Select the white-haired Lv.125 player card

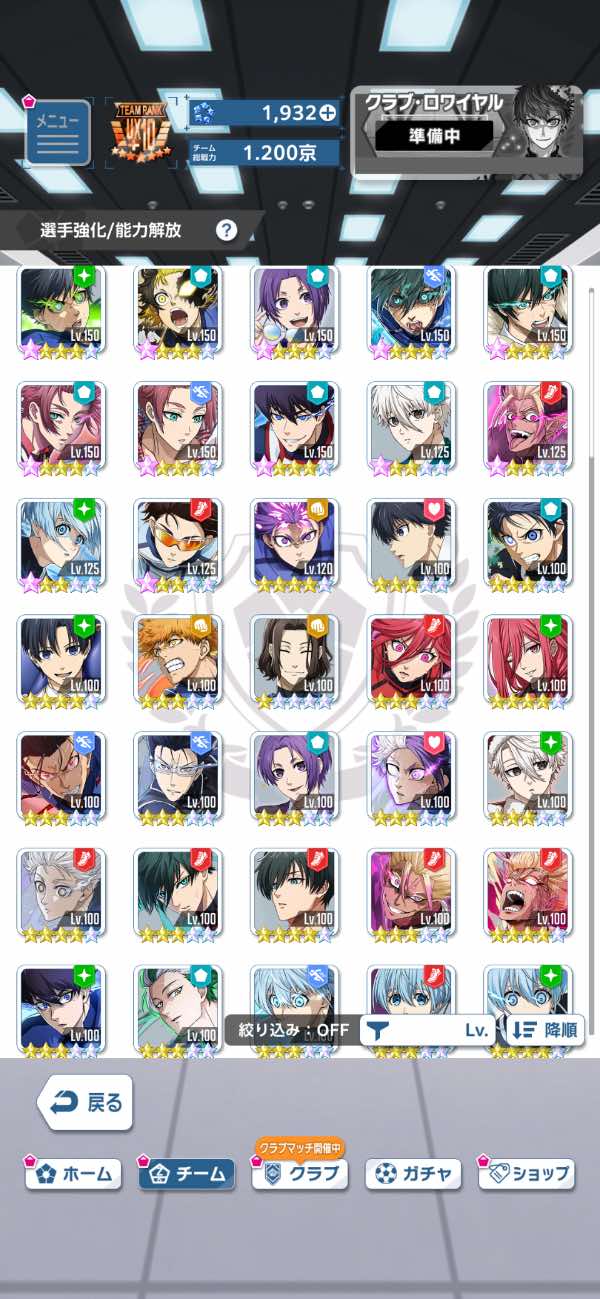411,423
